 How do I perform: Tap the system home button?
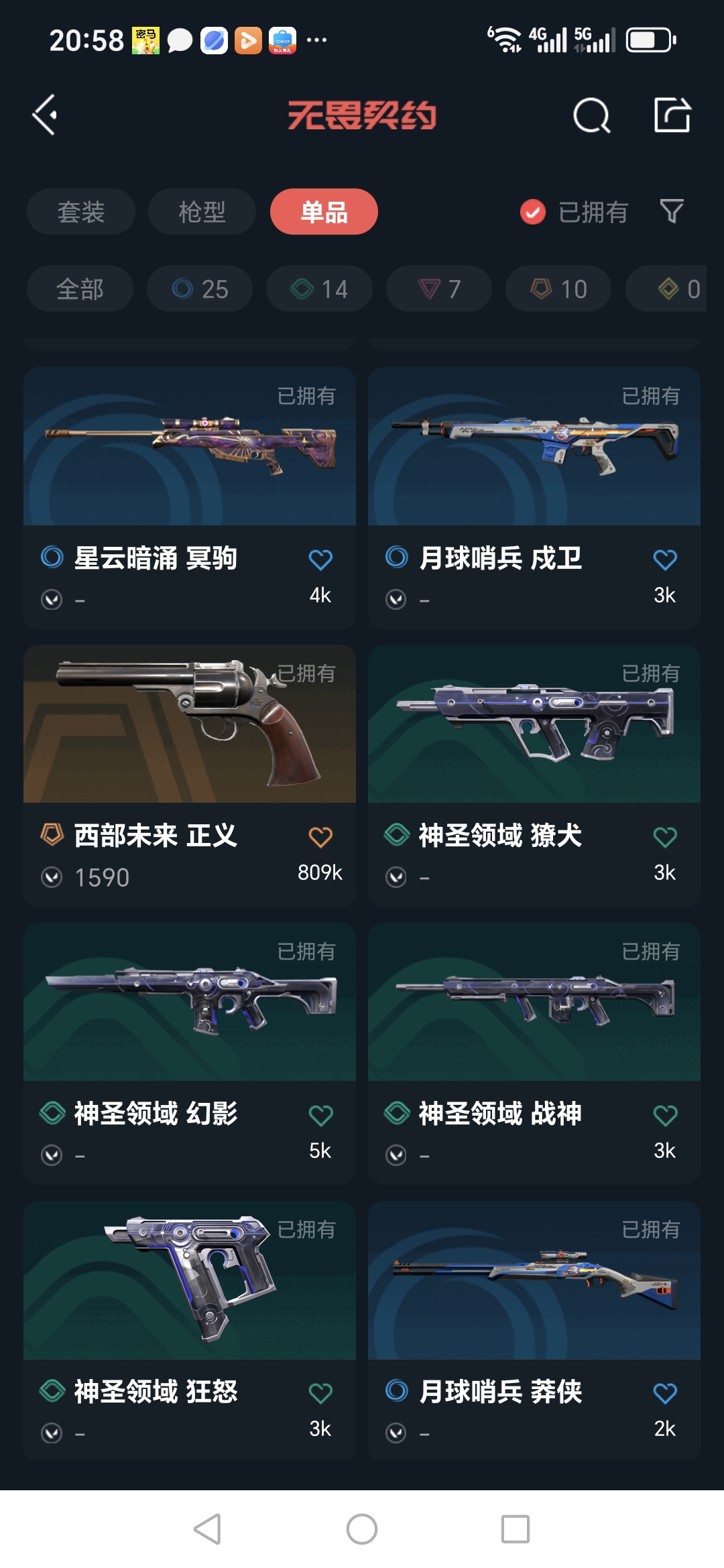pos(362,1529)
